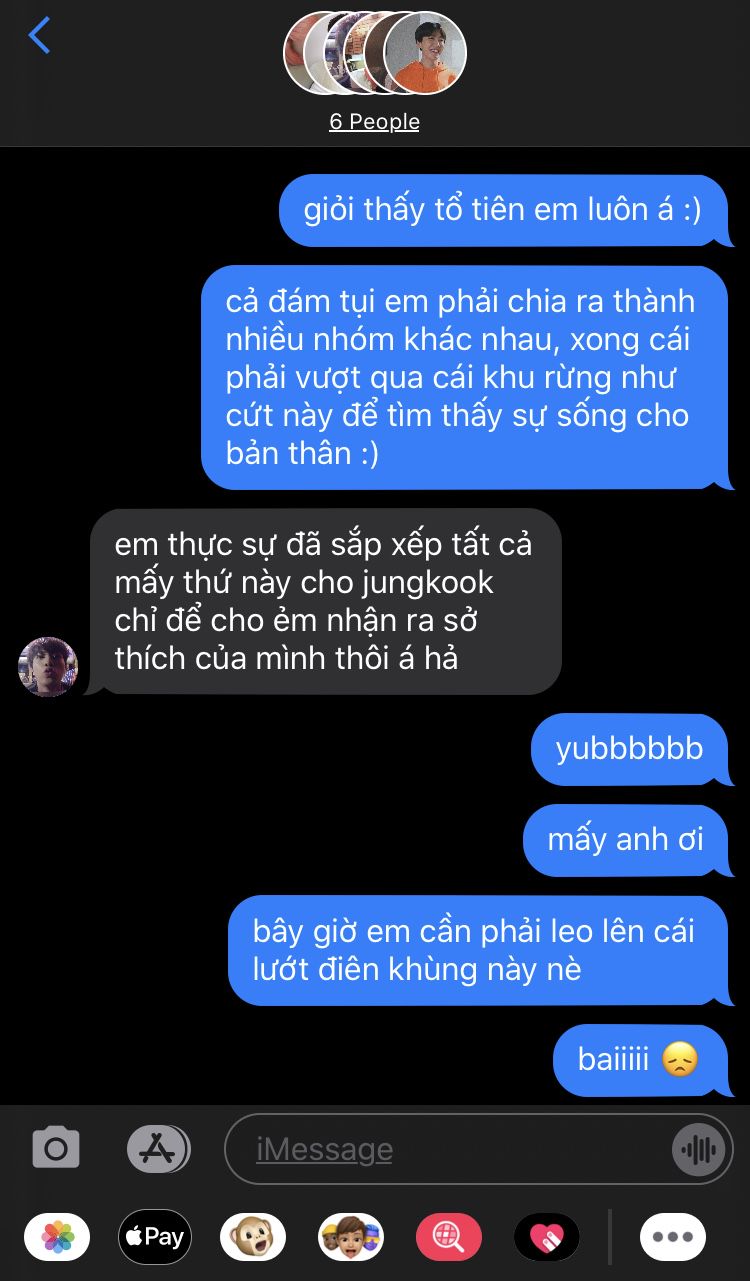Open the Photos app in drawer
The width and height of the screenshot is (750, 1281).
(57, 1237)
